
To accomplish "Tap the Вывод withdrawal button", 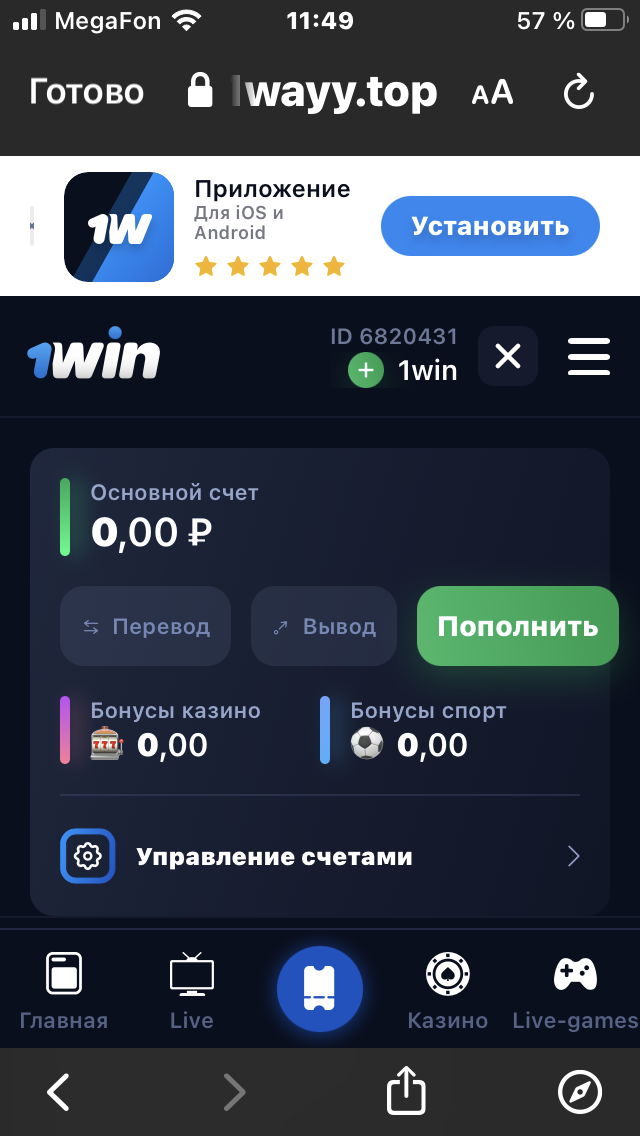I will coord(325,627).
